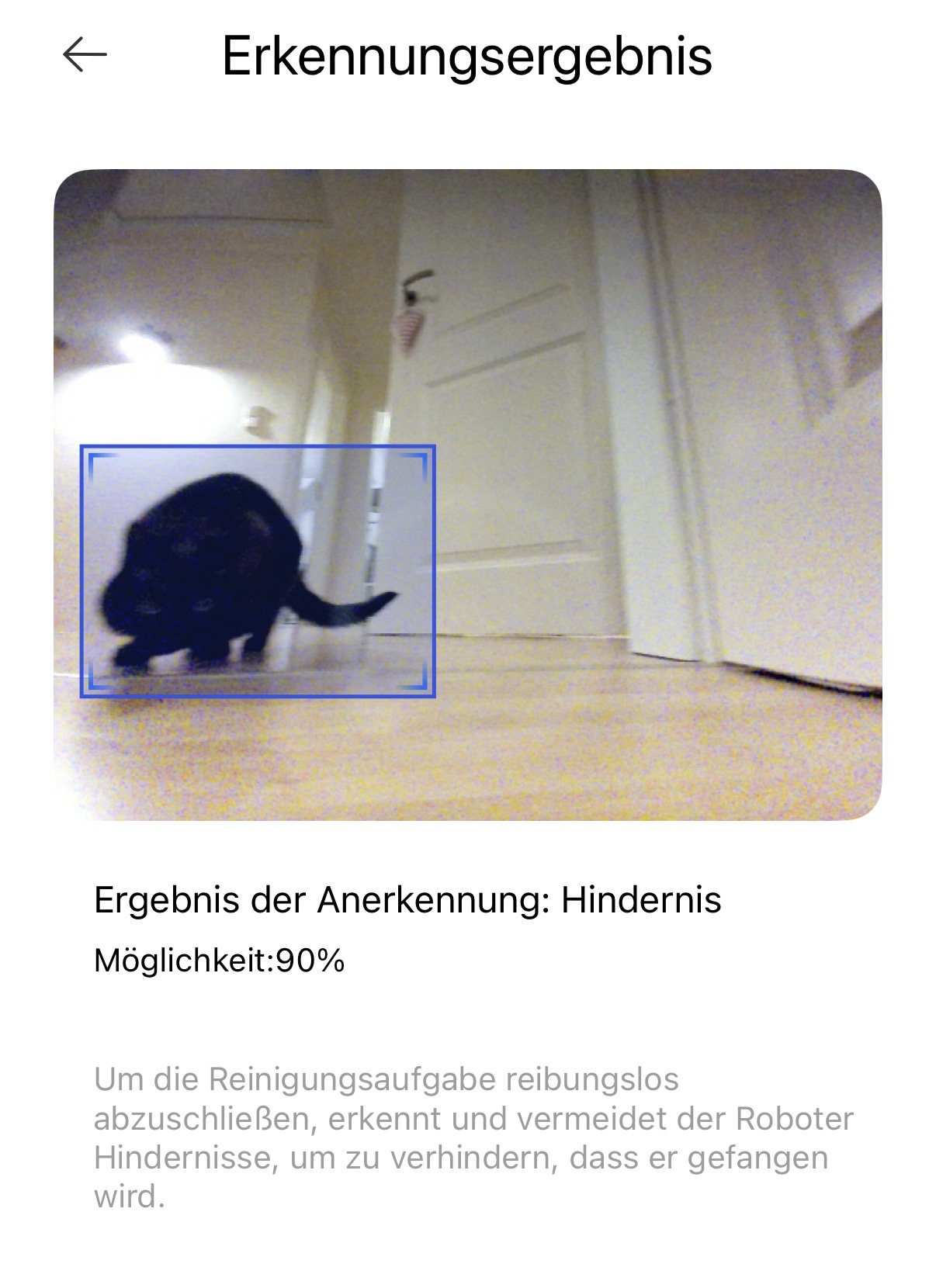Go back from Erkennungsergebnis screen
The width and height of the screenshot is (936, 1288).
tap(85, 55)
